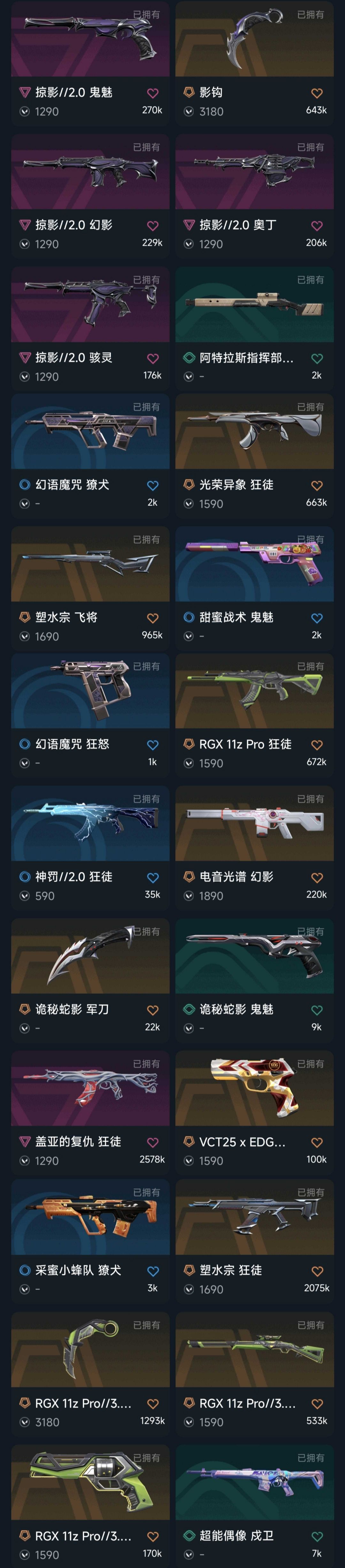Like the 诡秘蛇影 鬼魅 heart icon
The image size is (345, 1568).
(x=317, y=1010)
